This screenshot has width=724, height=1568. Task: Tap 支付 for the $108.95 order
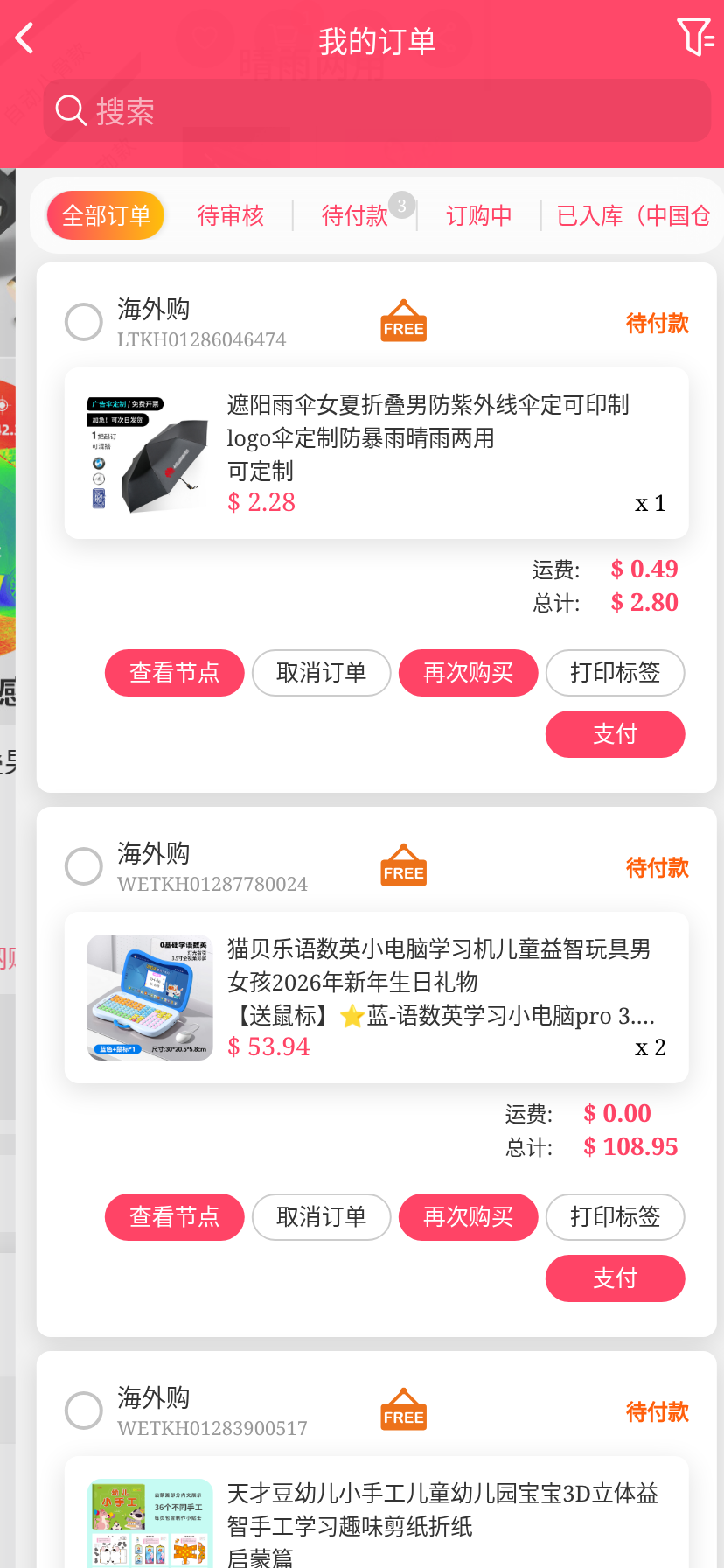coord(615,1278)
